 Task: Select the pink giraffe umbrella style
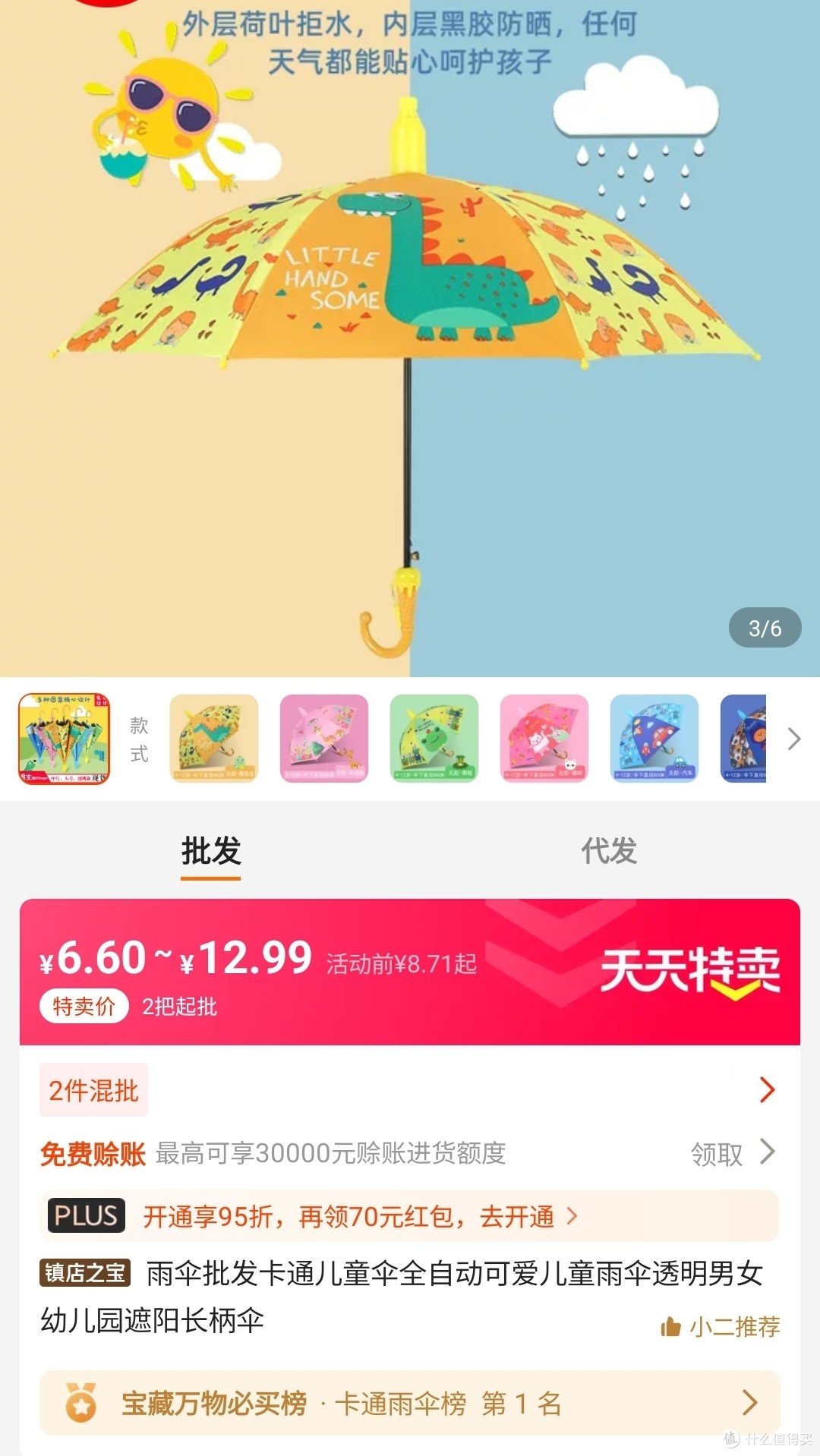pyautogui.click(x=324, y=739)
